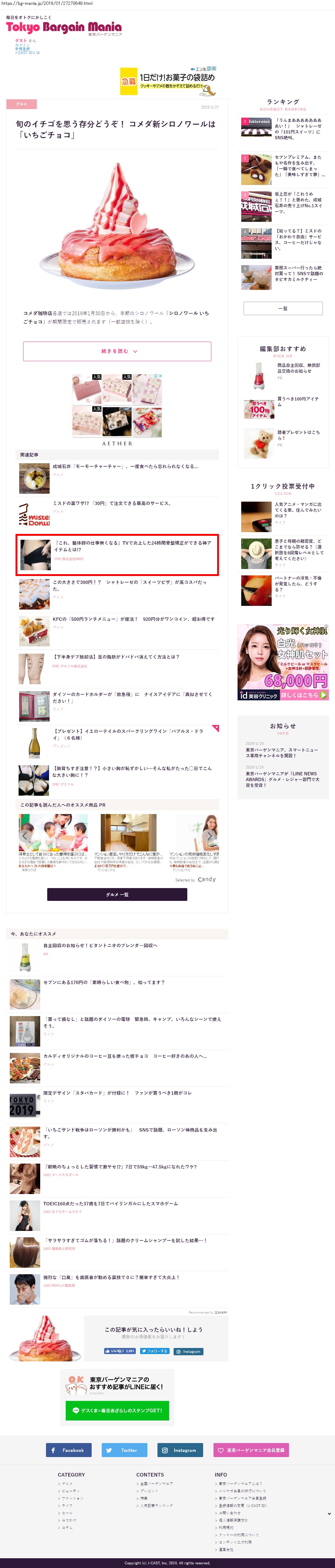The height and width of the screenshot is (1568, 335).
Task: Tap the グルメ category tag above headline
Action: (x=21, y=104)
